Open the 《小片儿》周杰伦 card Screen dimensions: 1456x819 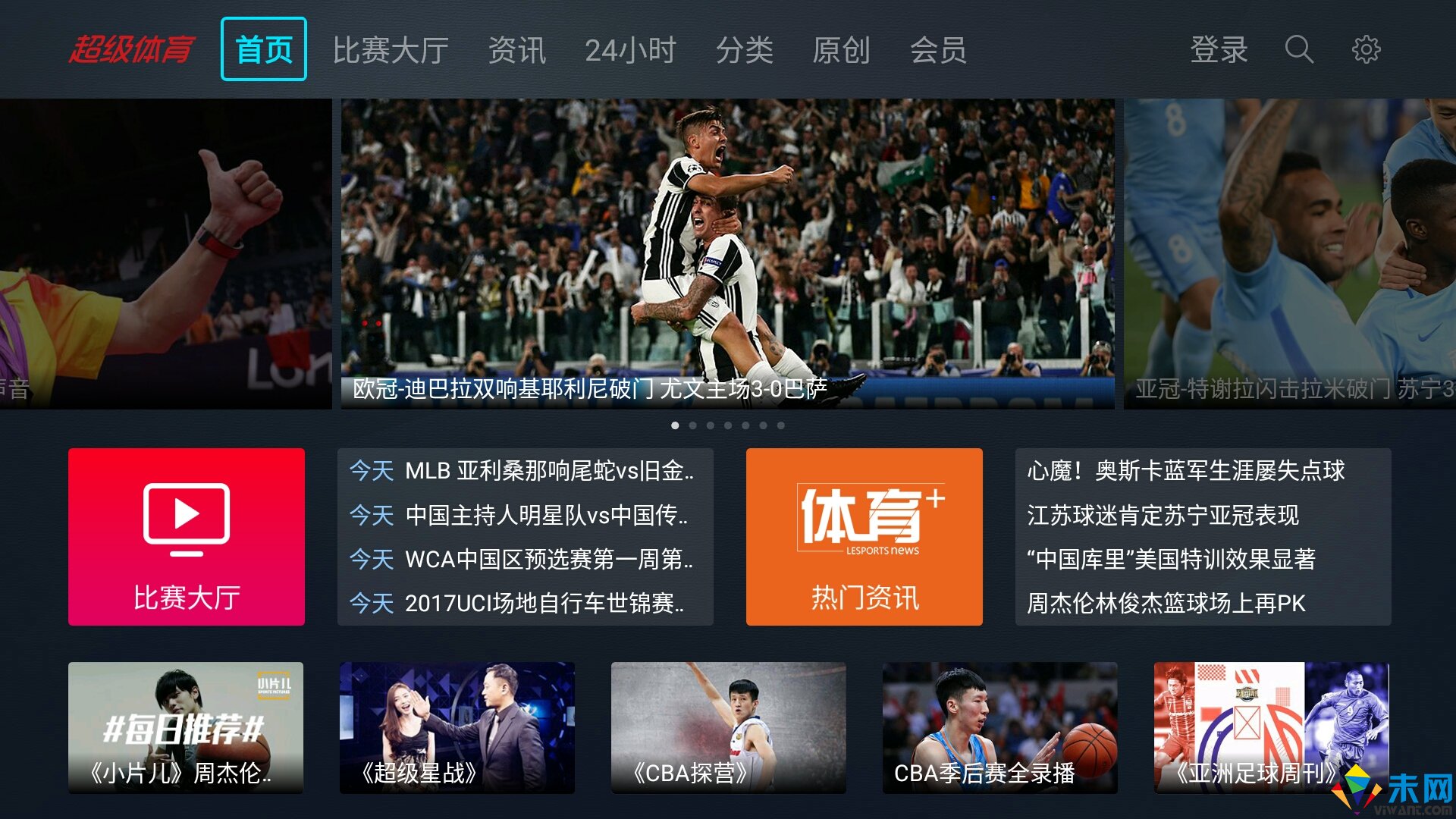click(x=186, y=727)
